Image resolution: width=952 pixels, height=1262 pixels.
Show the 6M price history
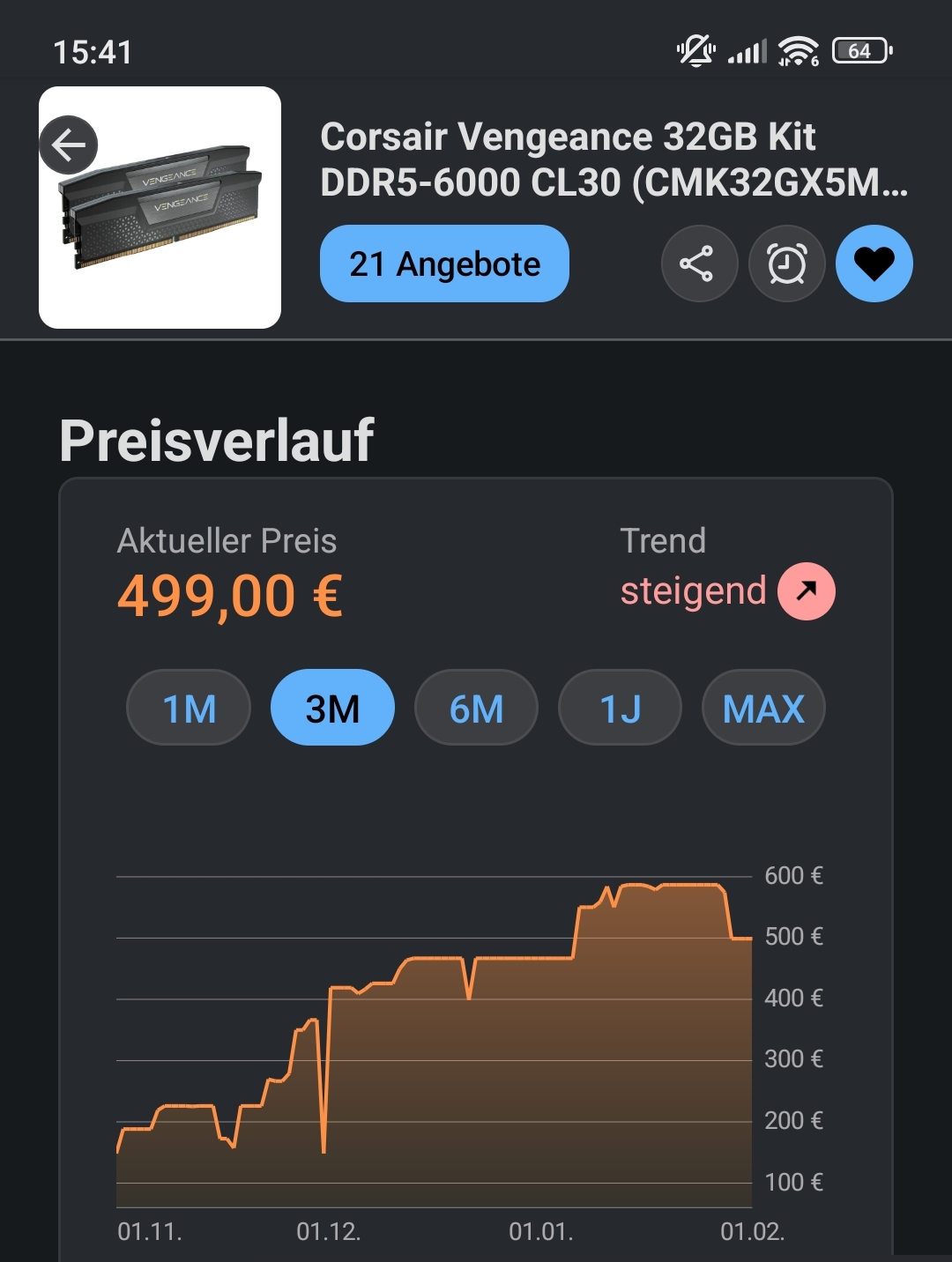click(476, 708)
